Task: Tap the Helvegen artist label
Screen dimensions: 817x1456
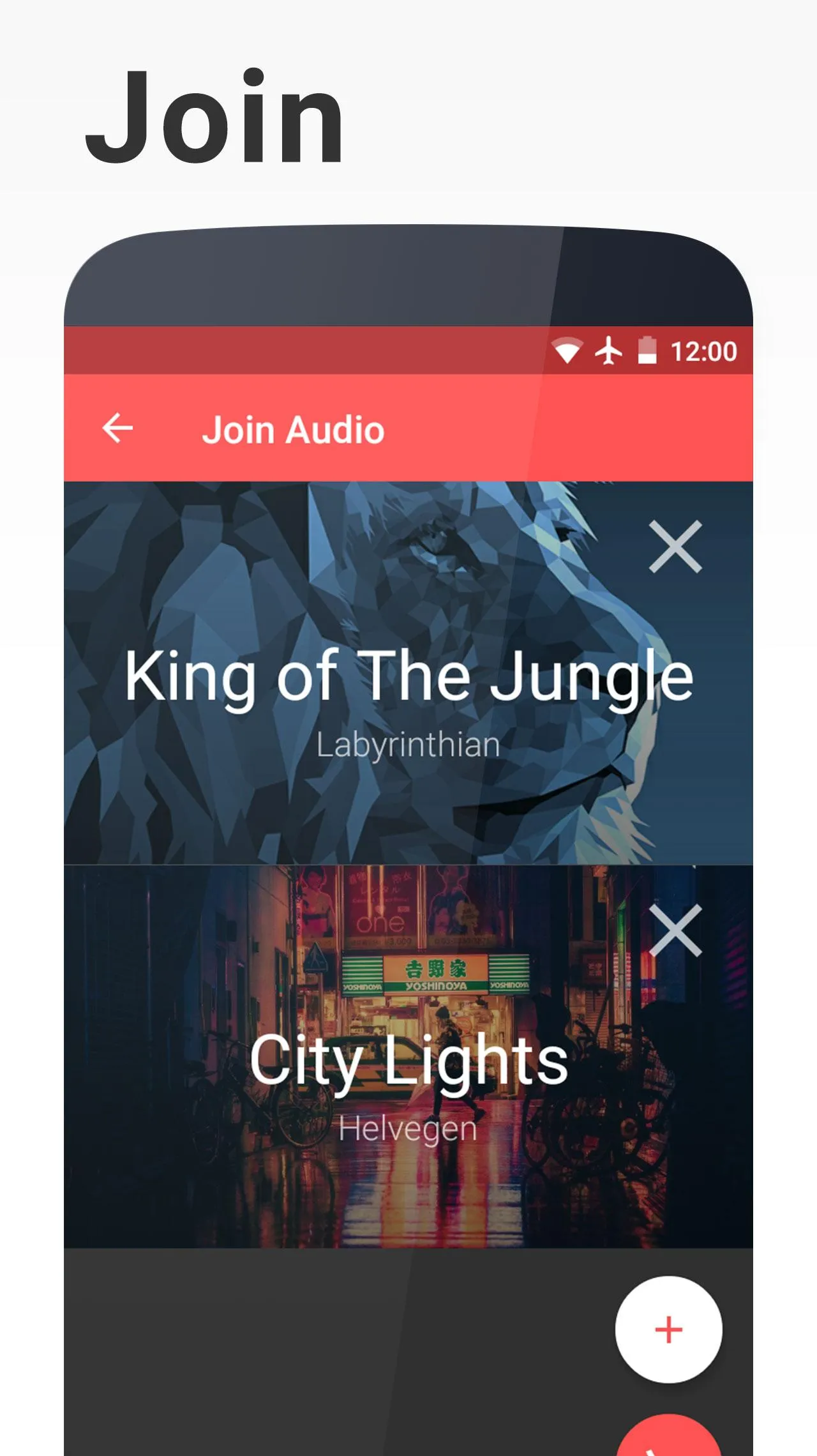Action: click(x=407, y=1127)
